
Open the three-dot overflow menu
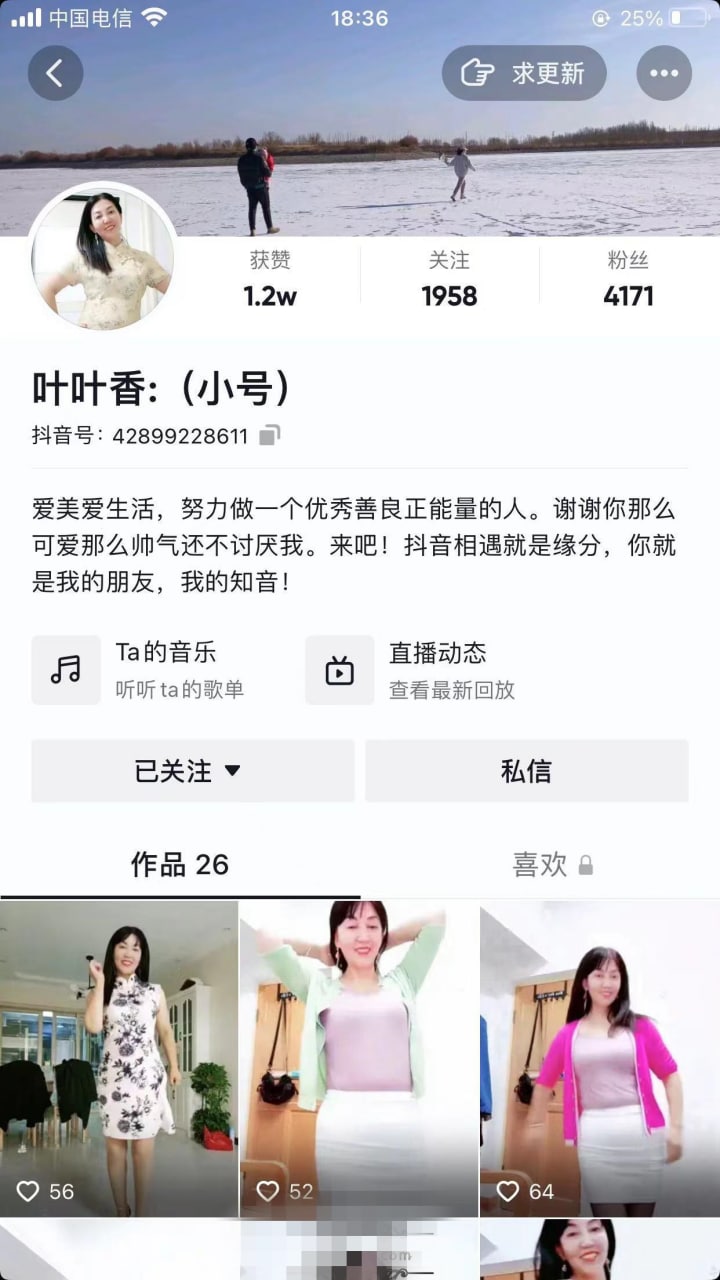(664, 73)
